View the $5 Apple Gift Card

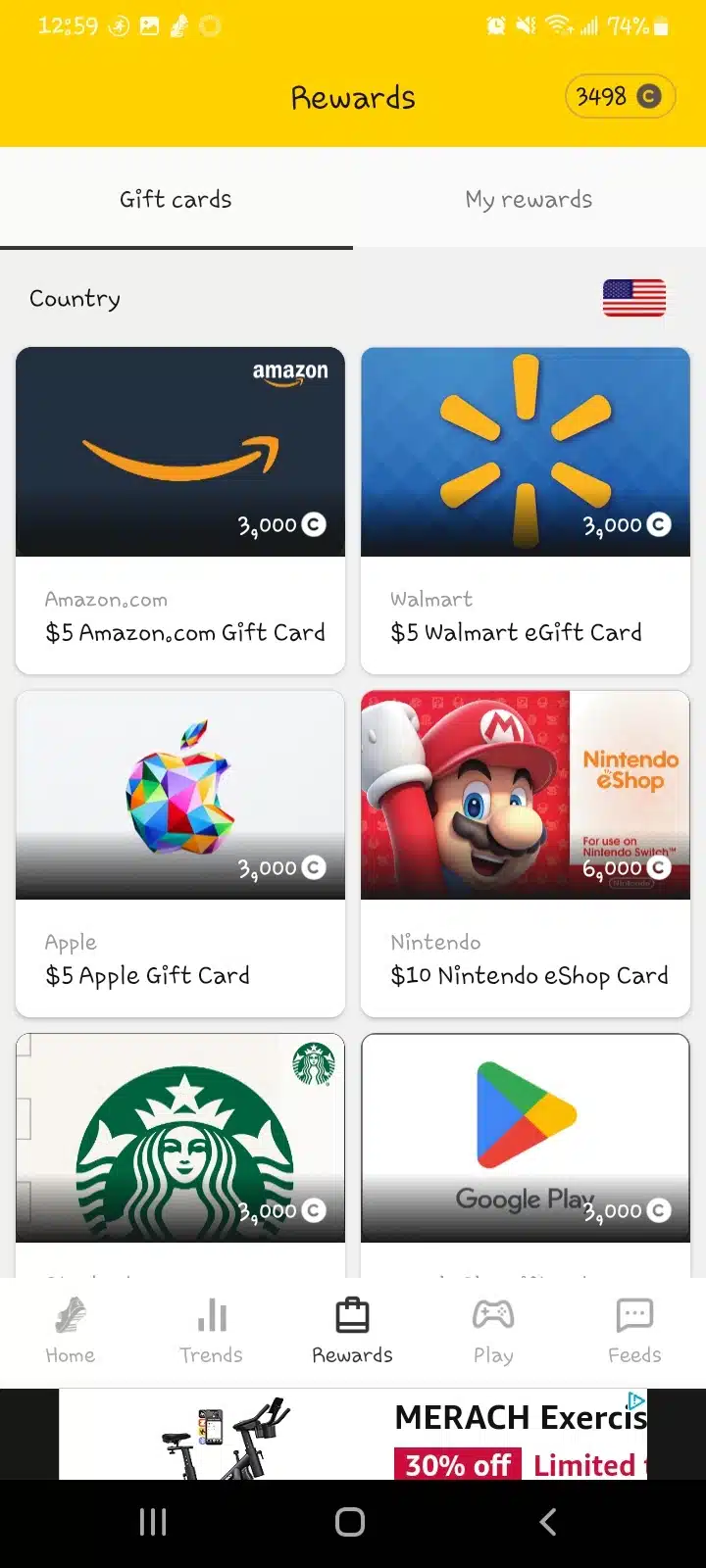180,853
